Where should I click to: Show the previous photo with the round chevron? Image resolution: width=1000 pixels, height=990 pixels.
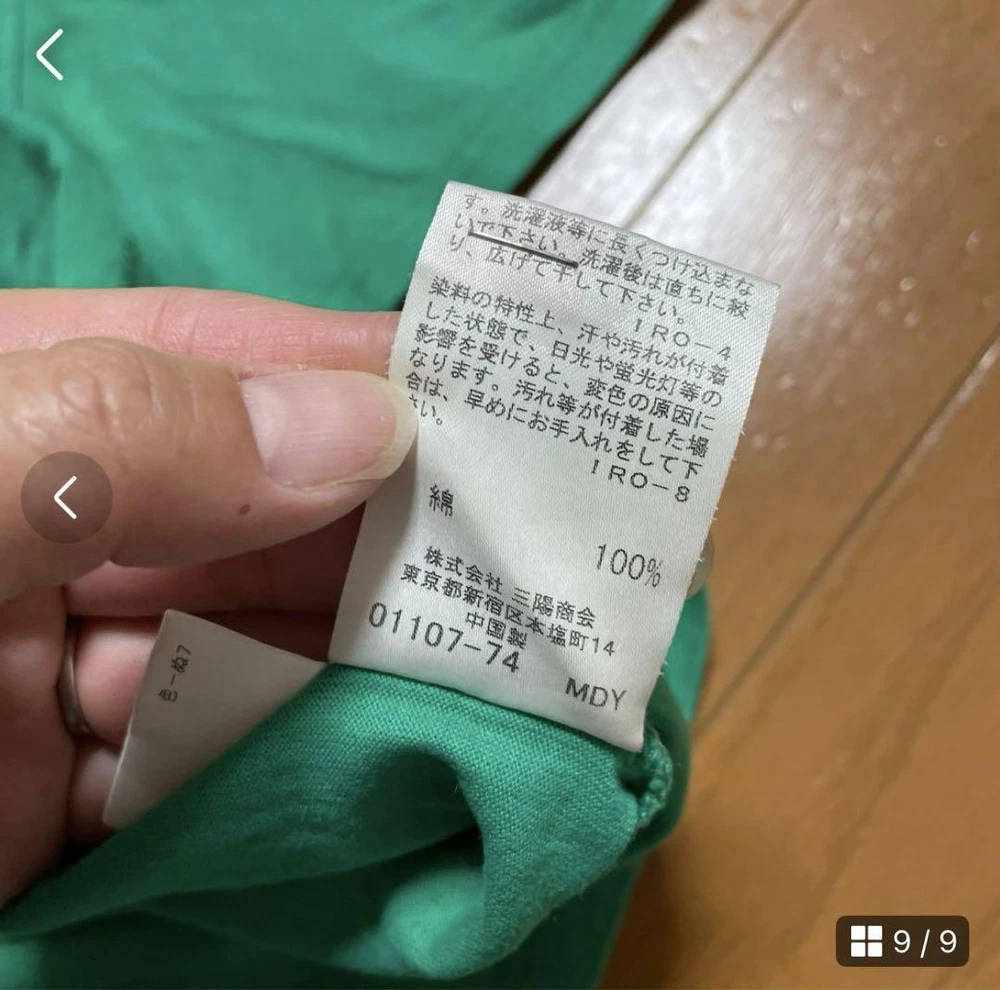pos(66,497)
